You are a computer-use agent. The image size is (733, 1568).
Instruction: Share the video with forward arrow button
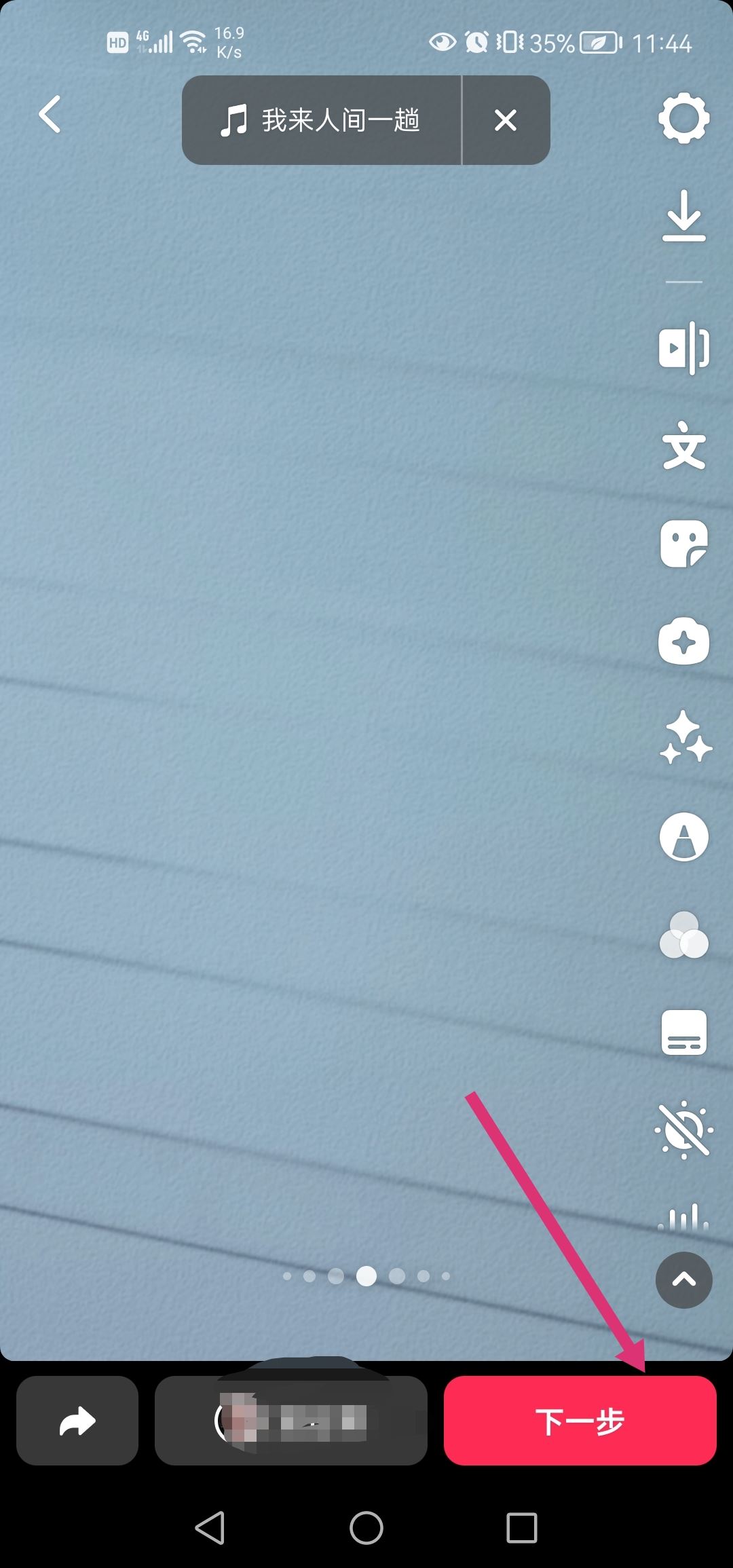[x=77, y=1420]
